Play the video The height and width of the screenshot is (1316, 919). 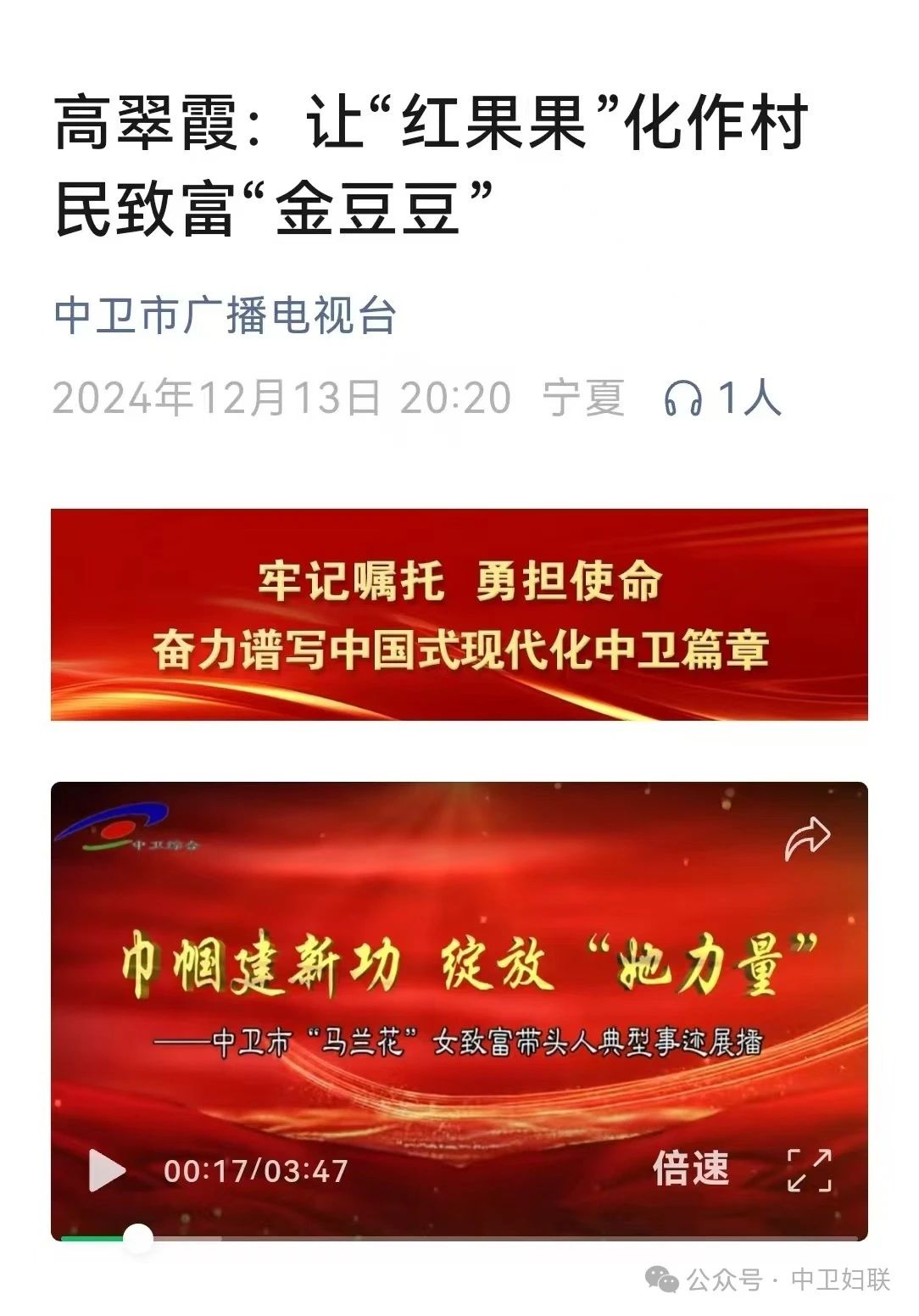107,1170
